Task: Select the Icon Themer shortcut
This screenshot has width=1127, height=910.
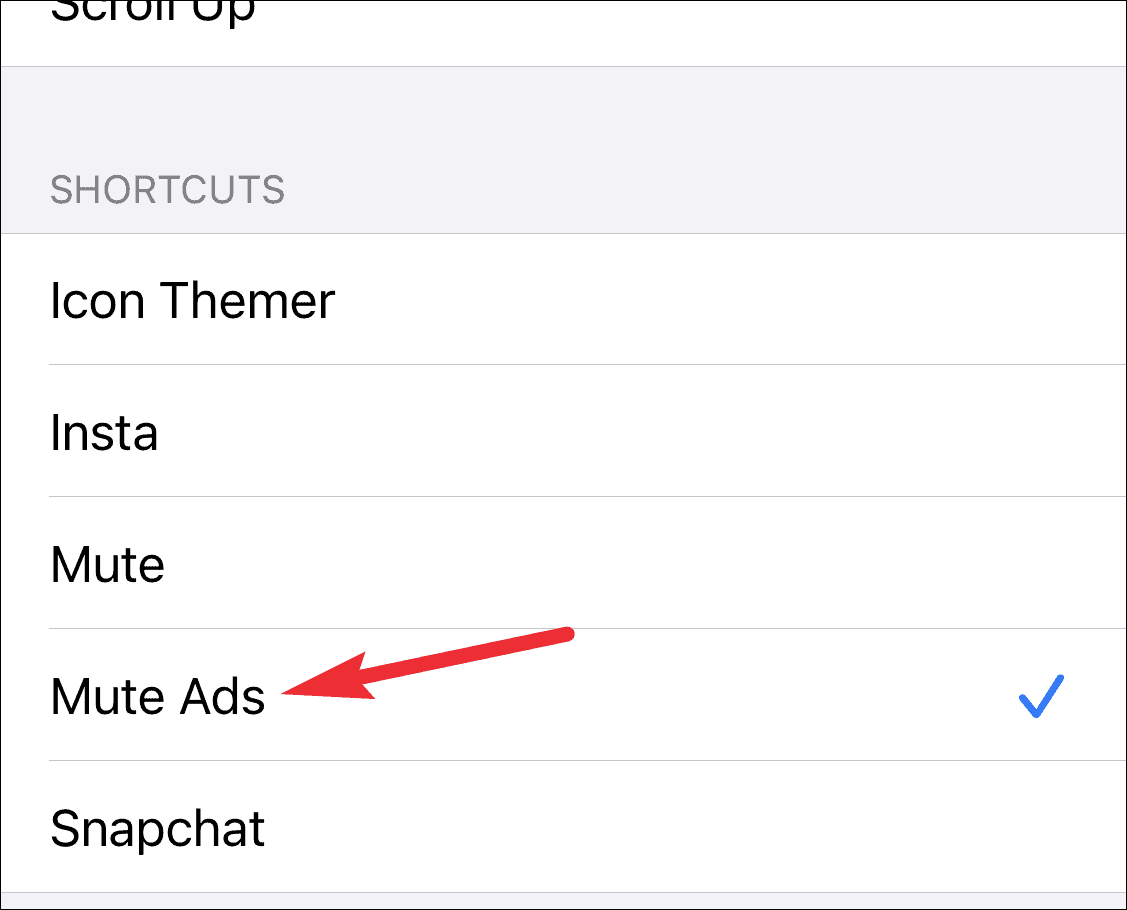Action: pyautogui.click(x=192, y=300)
